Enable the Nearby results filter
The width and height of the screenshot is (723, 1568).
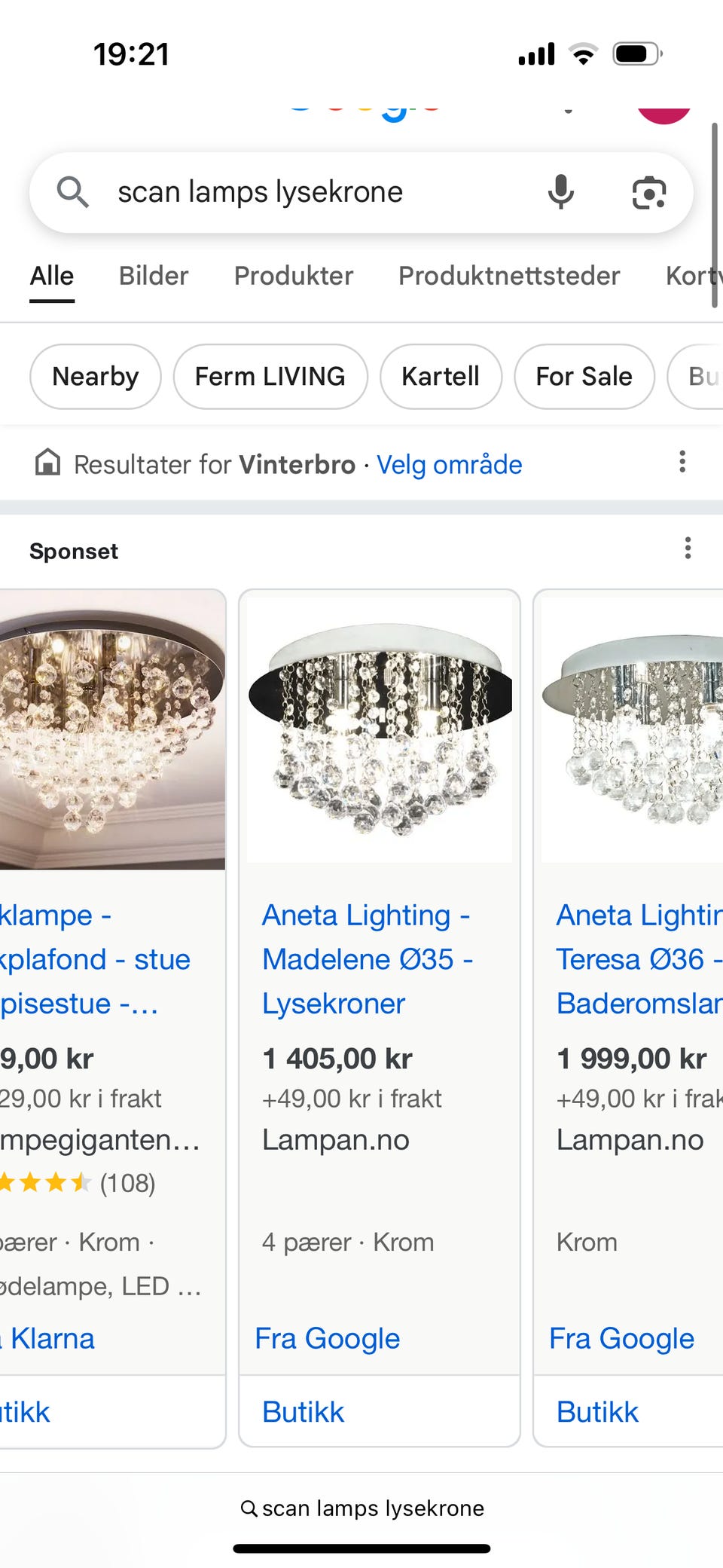click(95, 376)
